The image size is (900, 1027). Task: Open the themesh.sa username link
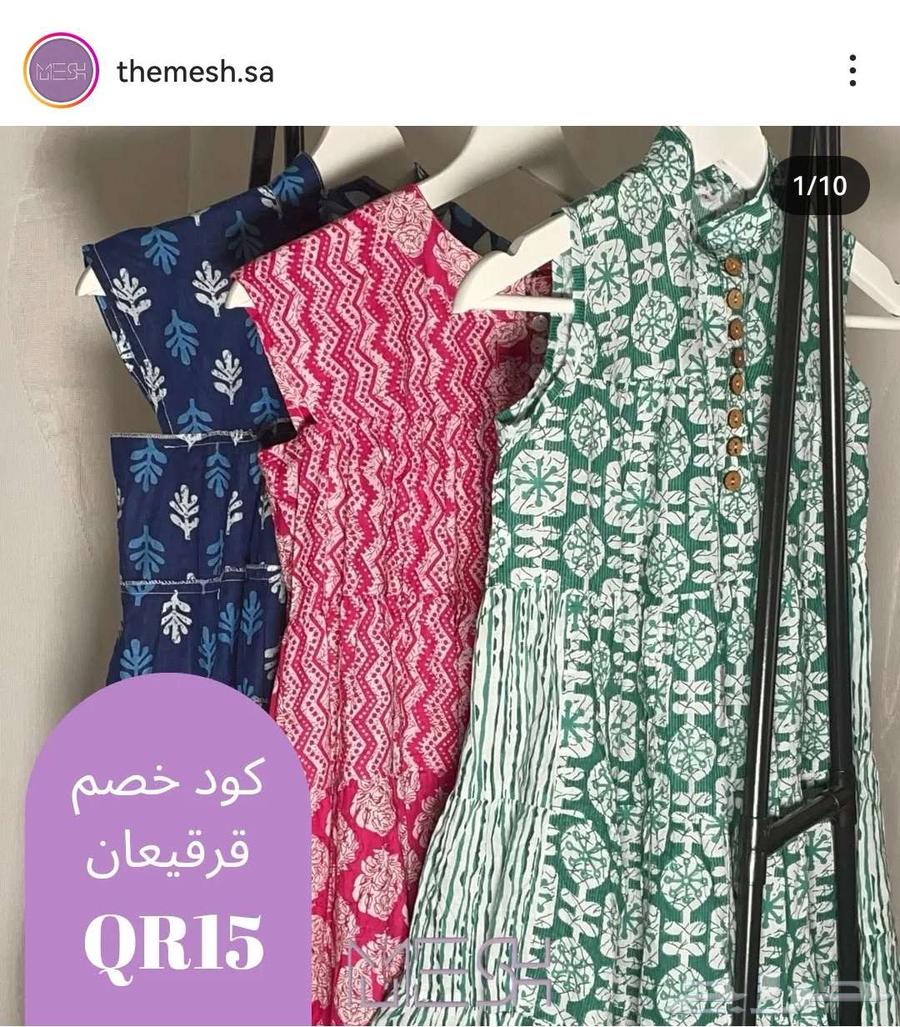pos(195,72)
